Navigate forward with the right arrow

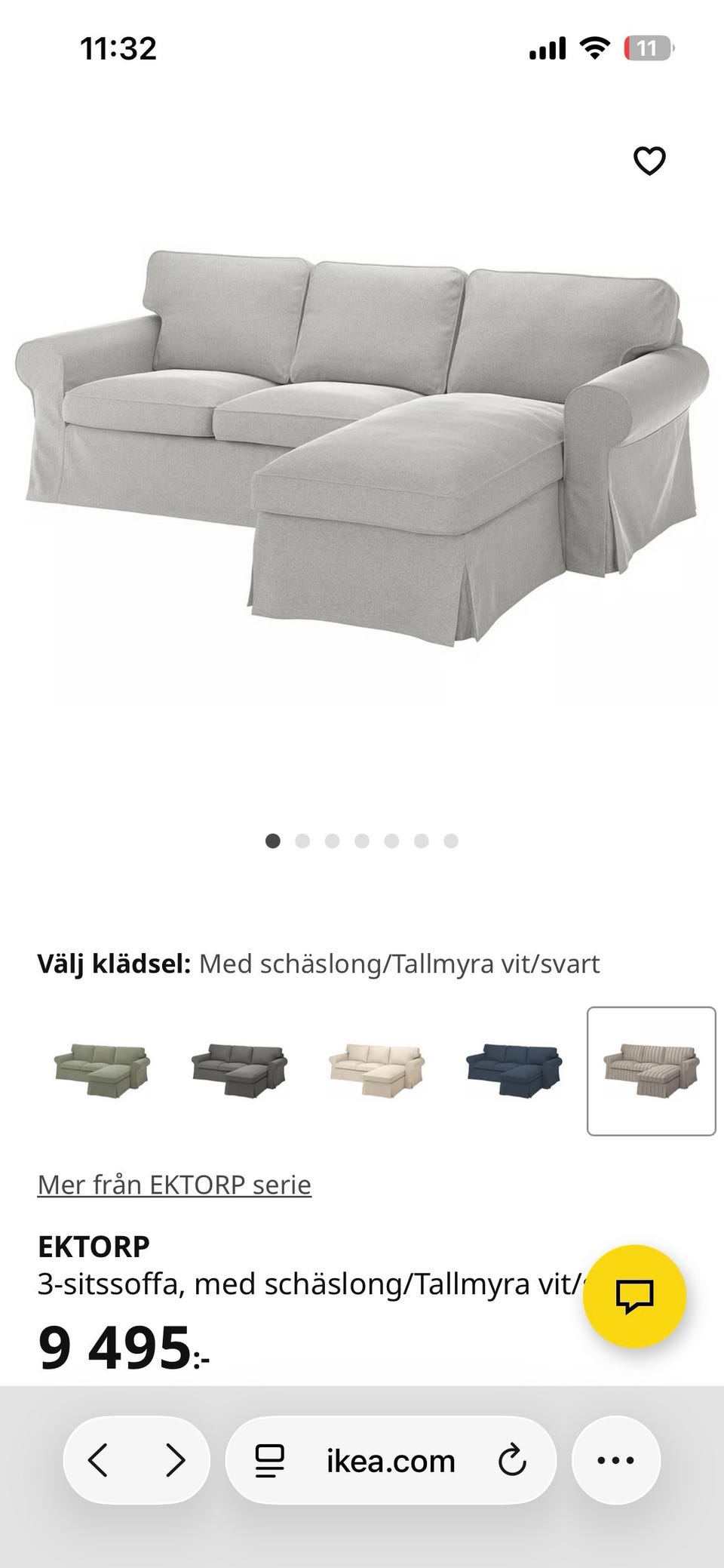[175, 1459]
